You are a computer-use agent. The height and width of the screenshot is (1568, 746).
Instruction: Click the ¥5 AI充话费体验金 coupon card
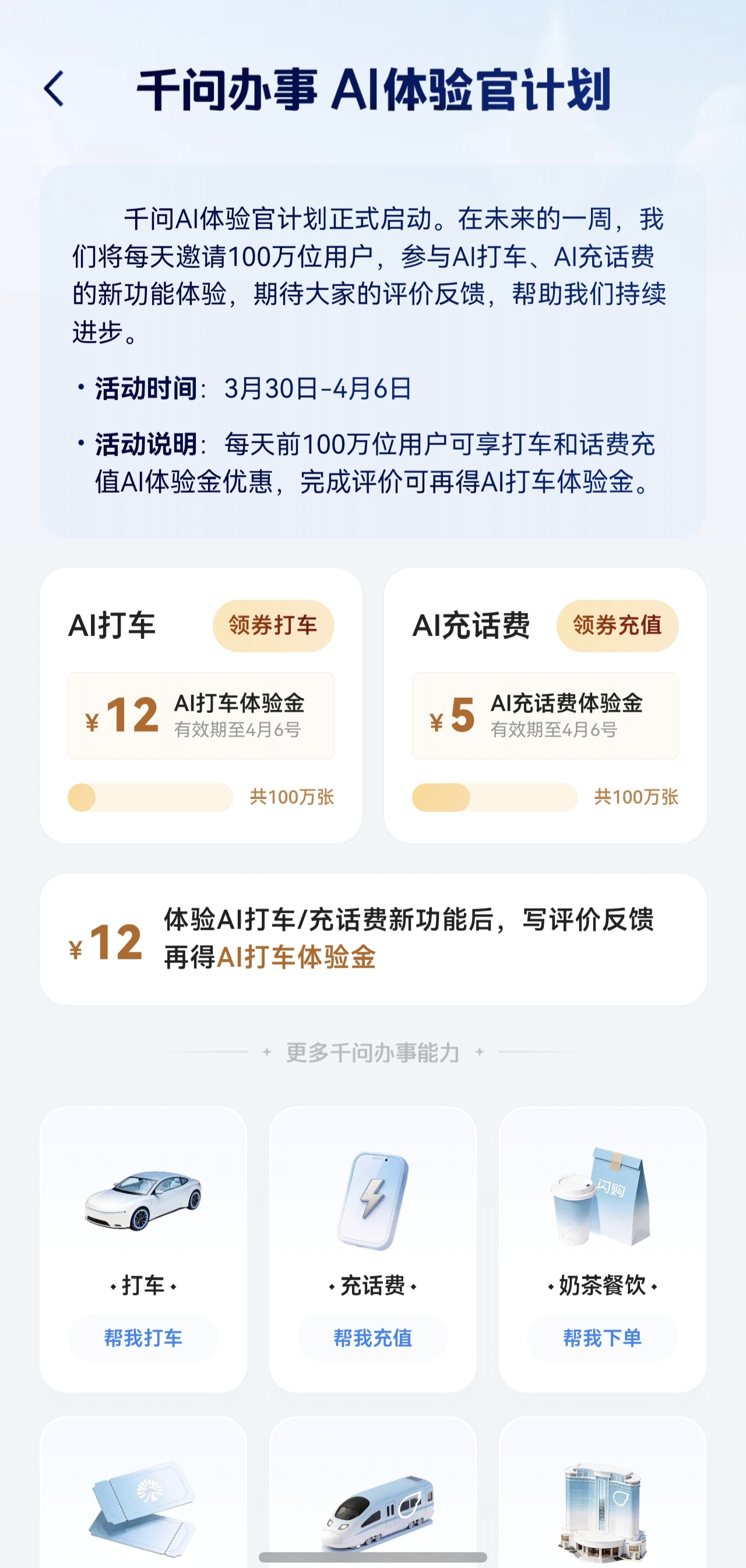coord(545,715)
